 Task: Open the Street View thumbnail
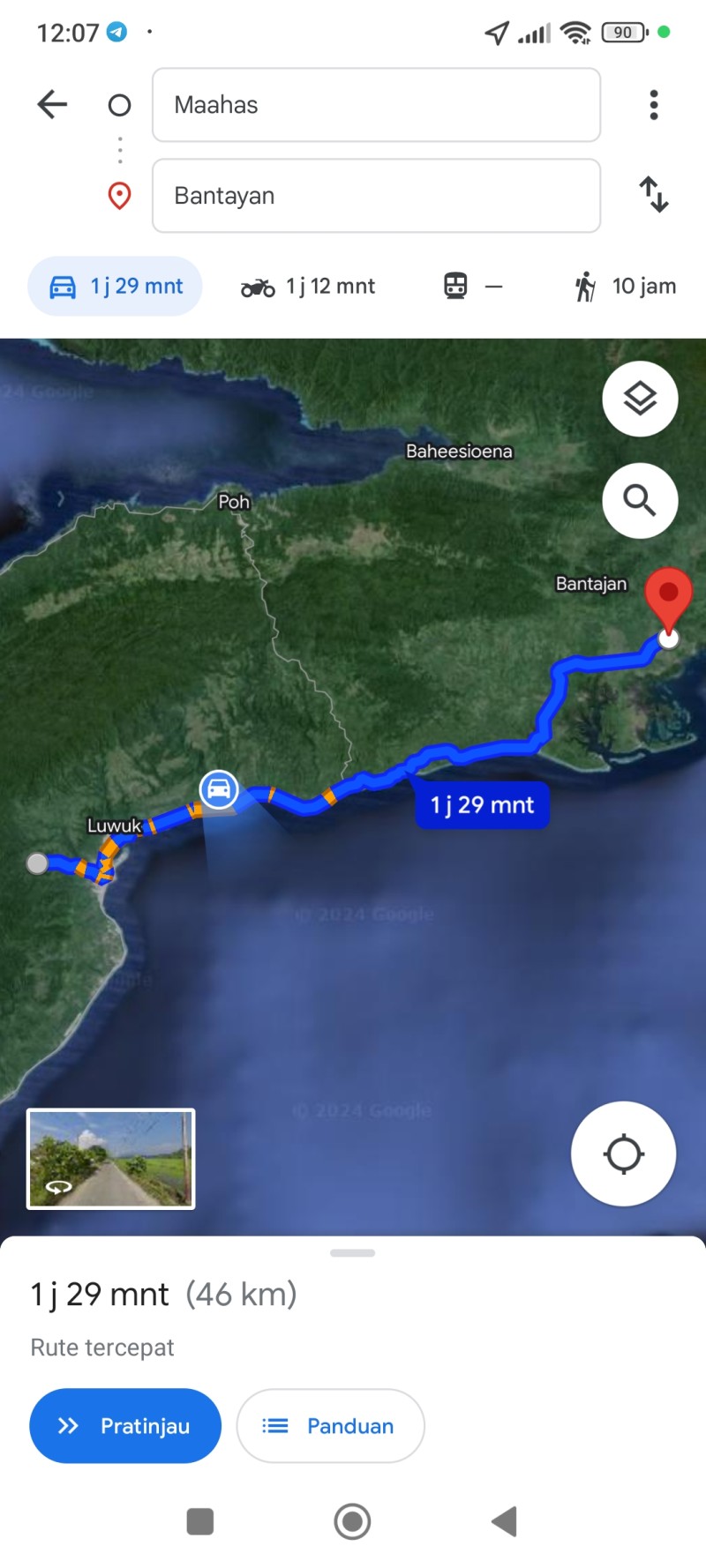tap(111, 1159)
